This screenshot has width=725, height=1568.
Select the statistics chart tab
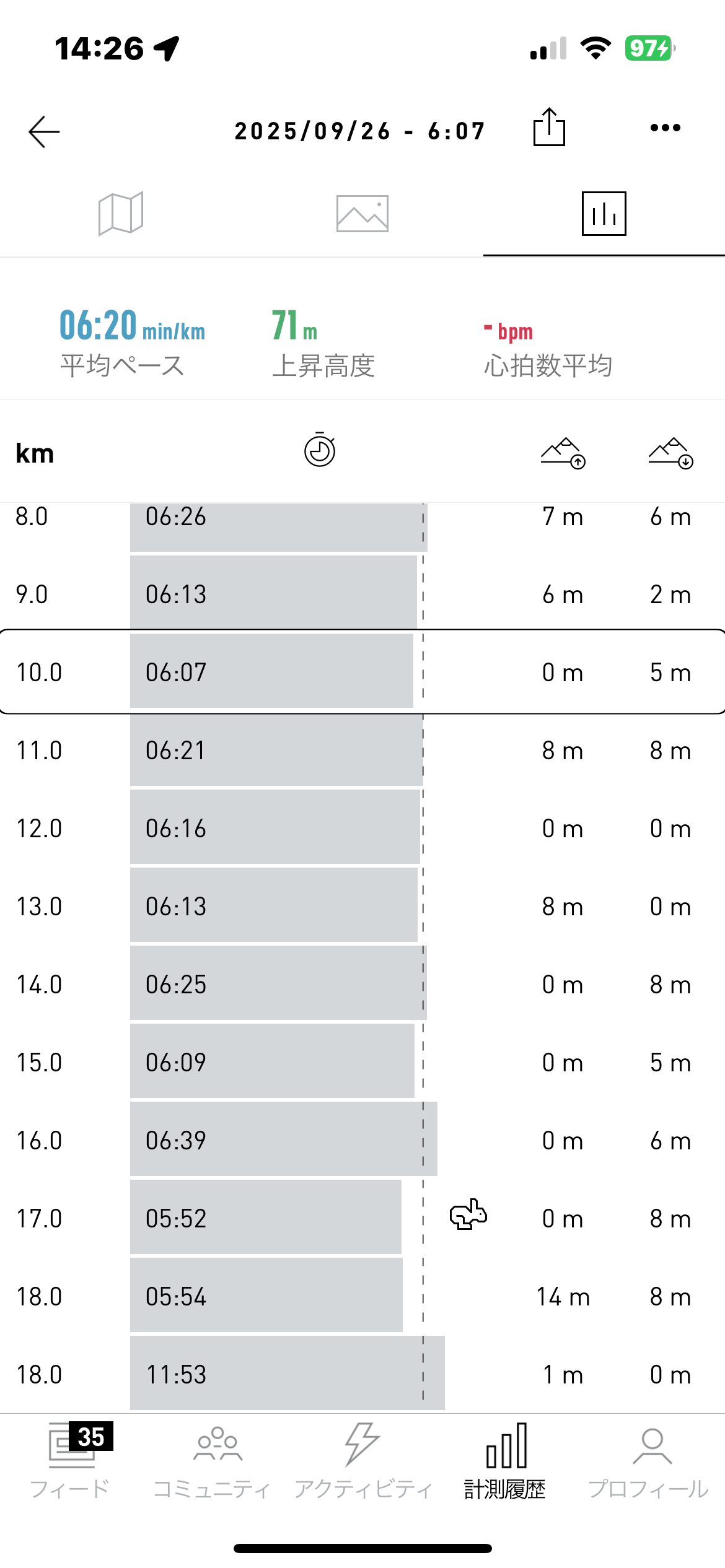604,214
